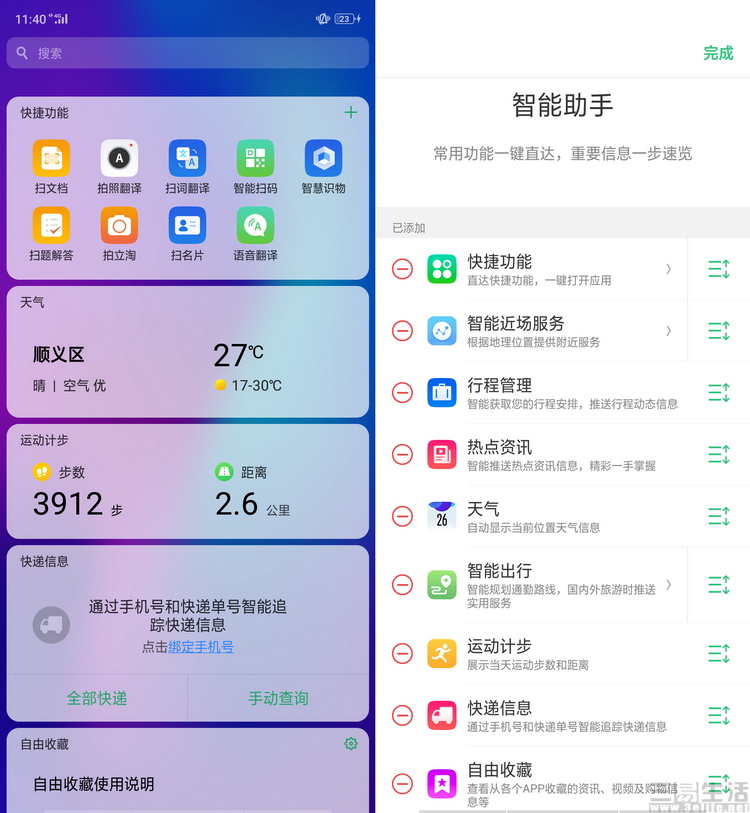The width and height of the screenshot is (750, 813).
Task: Tap 手动查询 to look up a parcel
Action: click(x=278, y=698)
